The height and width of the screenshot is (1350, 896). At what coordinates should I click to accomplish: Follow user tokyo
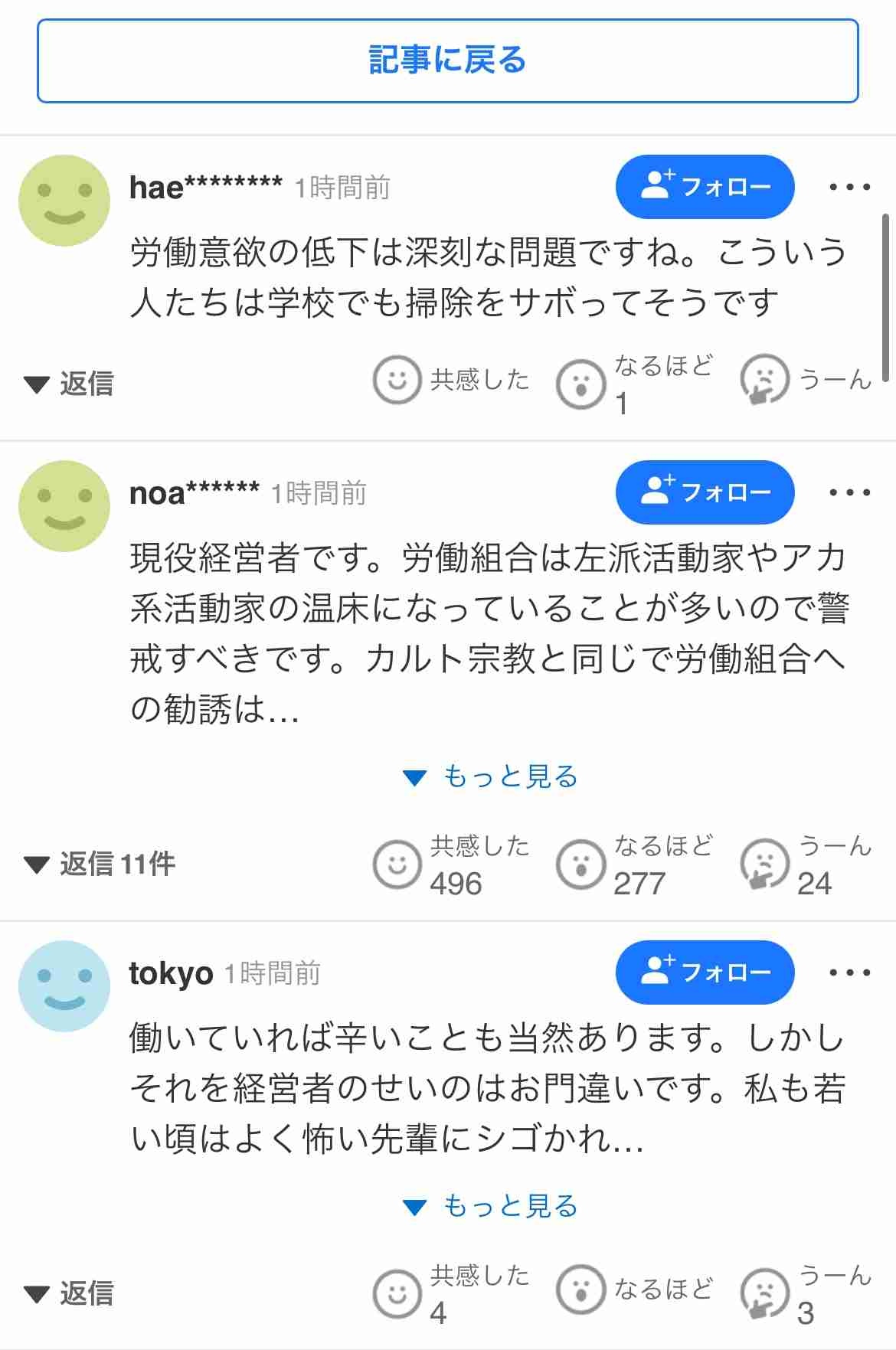pos(705,972)
